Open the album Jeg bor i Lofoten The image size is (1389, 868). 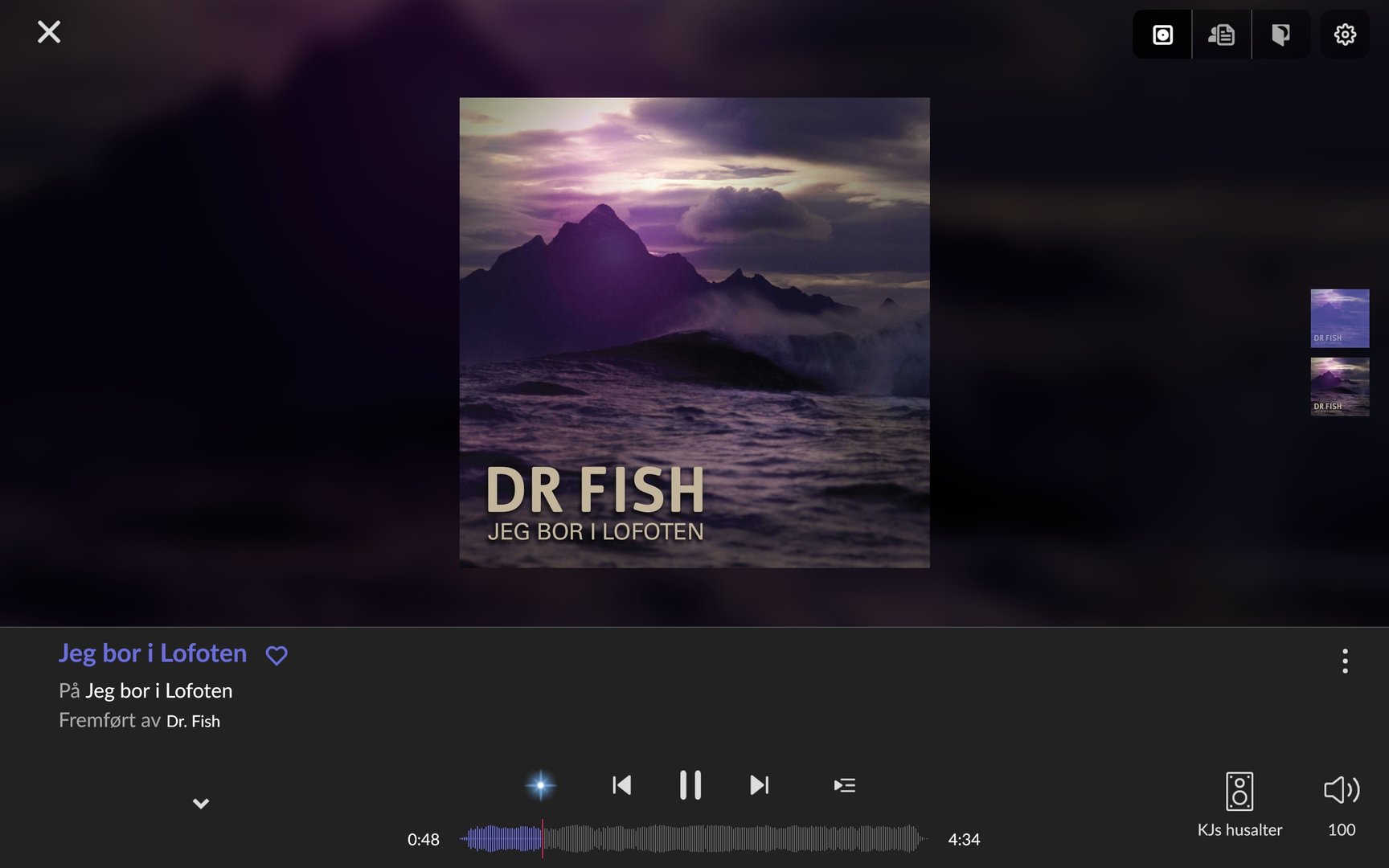click(x=158, y=690)
